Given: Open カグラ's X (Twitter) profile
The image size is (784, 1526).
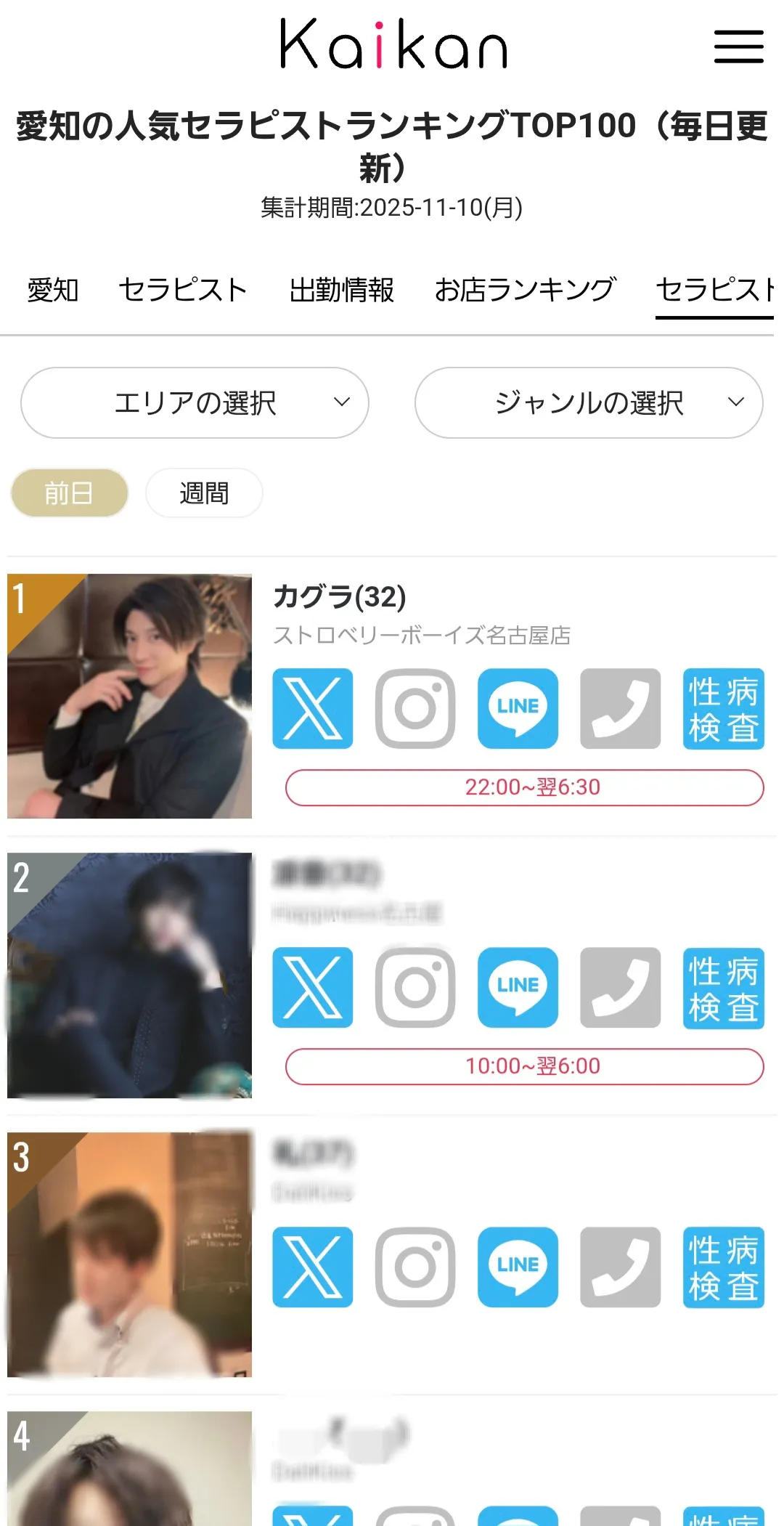Looking at the screenshot, I should (312, 708).
